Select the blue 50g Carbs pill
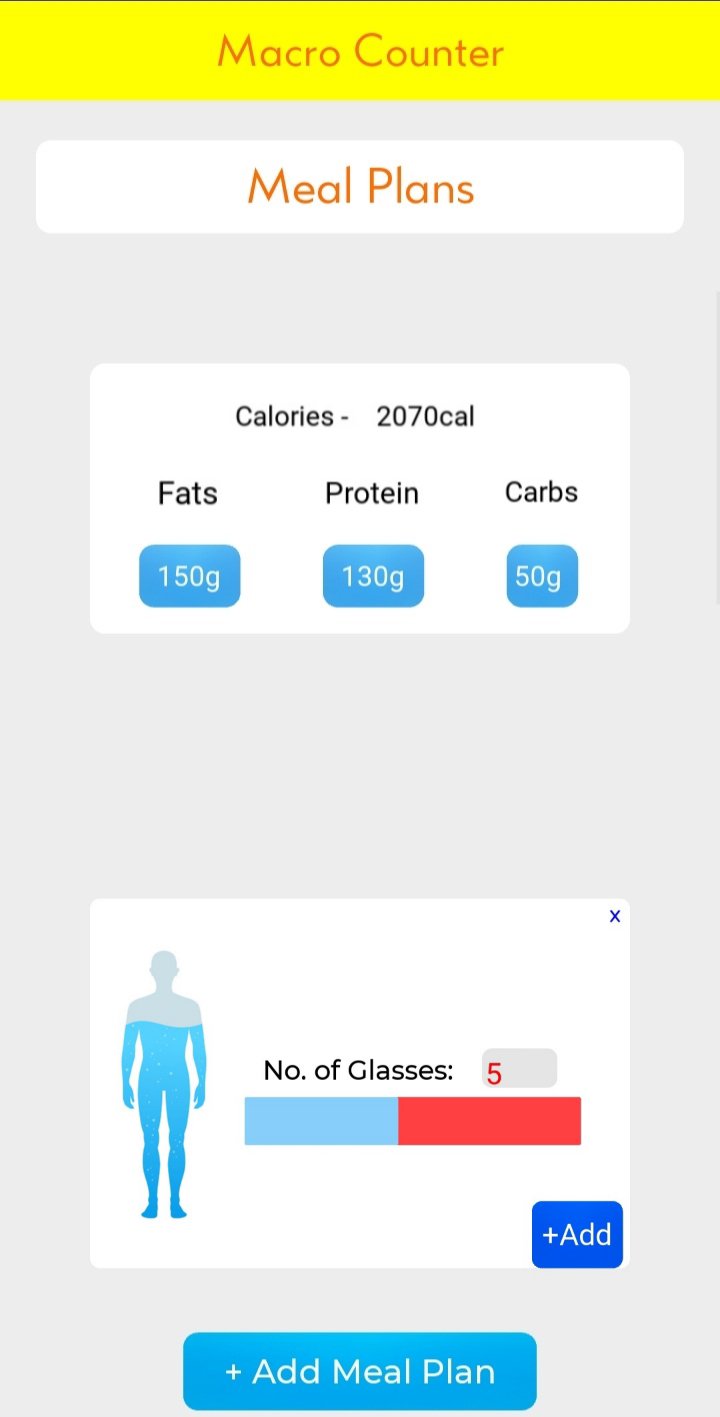This screenshot has width=720, height=1417. (542, 575)
